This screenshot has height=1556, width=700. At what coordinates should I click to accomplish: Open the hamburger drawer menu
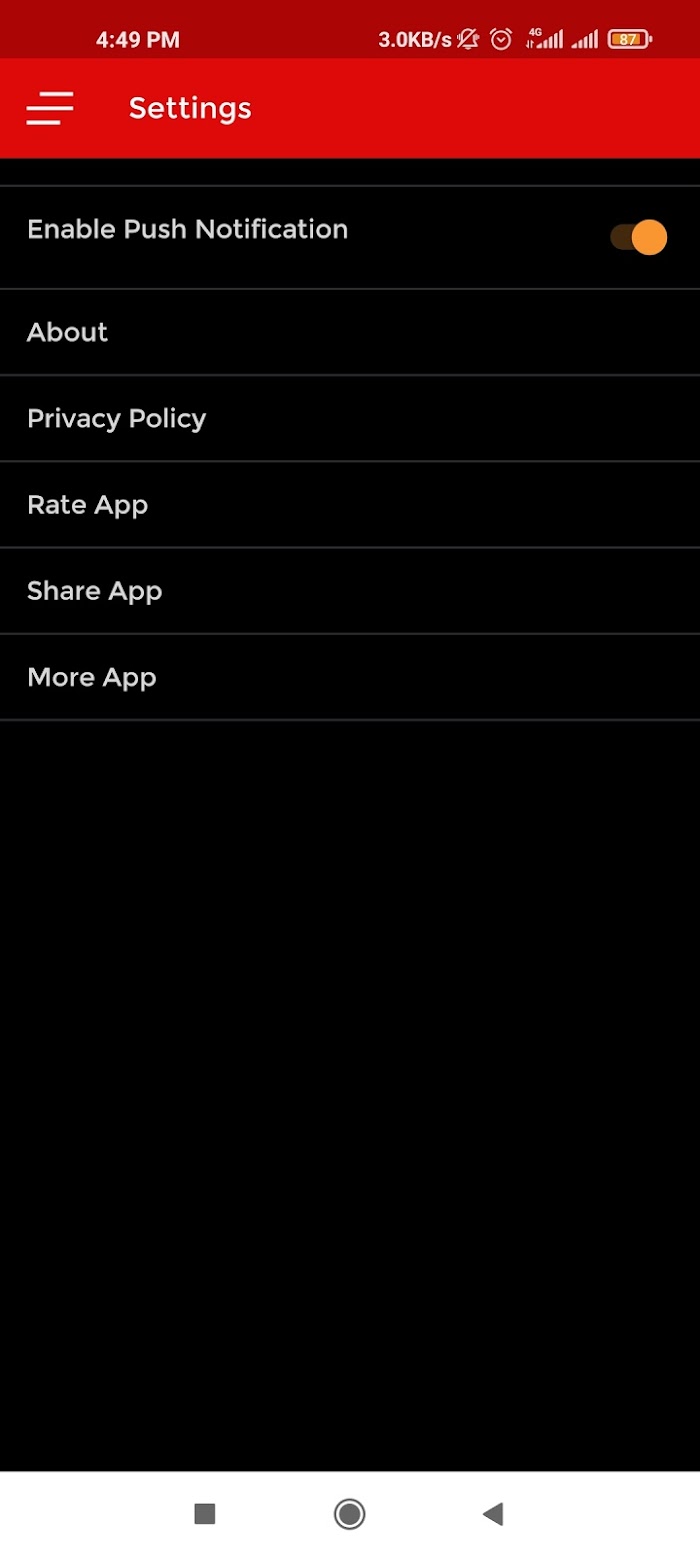point(50,108)
